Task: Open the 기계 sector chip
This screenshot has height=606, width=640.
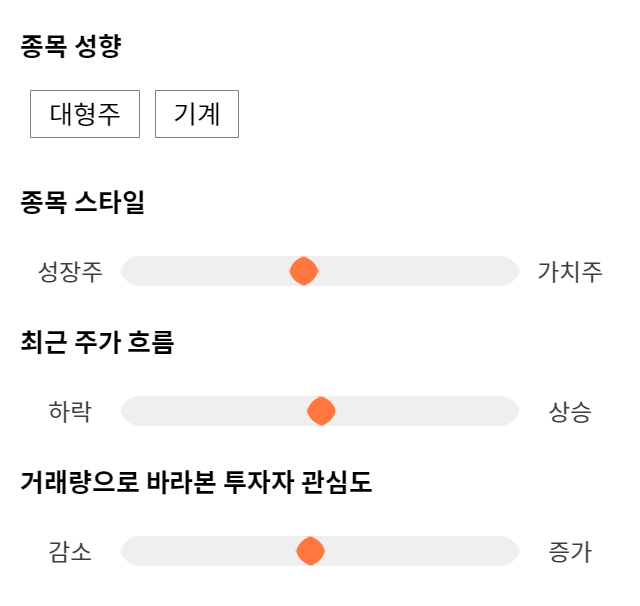Action: (x=197, y=114)
